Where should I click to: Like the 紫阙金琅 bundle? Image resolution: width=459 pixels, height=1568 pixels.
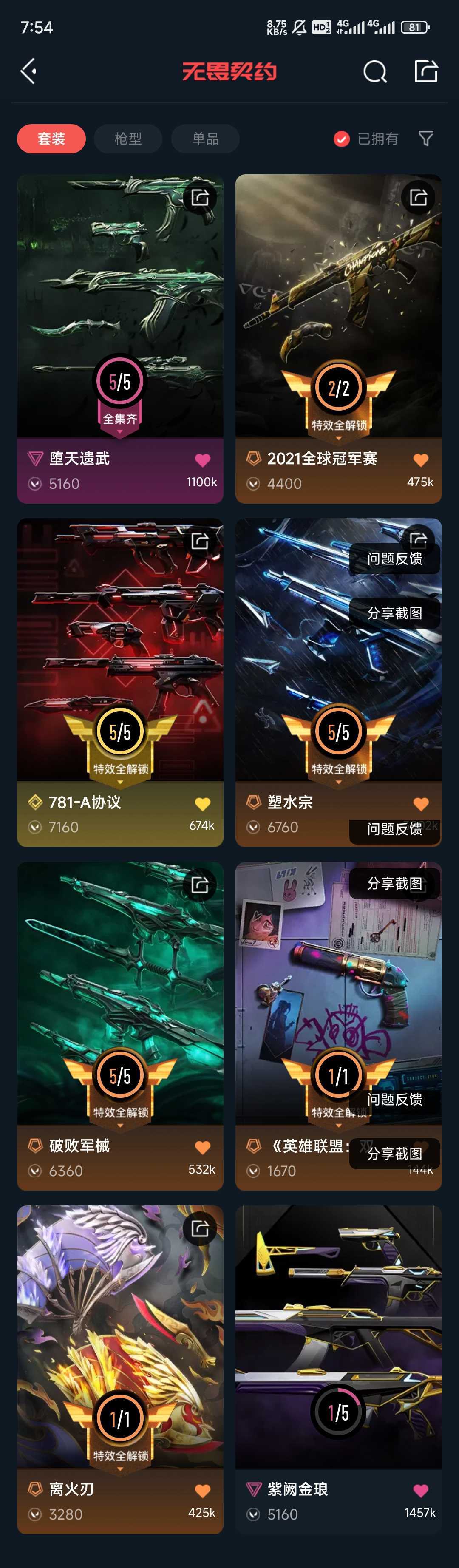tap(421, 1491)
